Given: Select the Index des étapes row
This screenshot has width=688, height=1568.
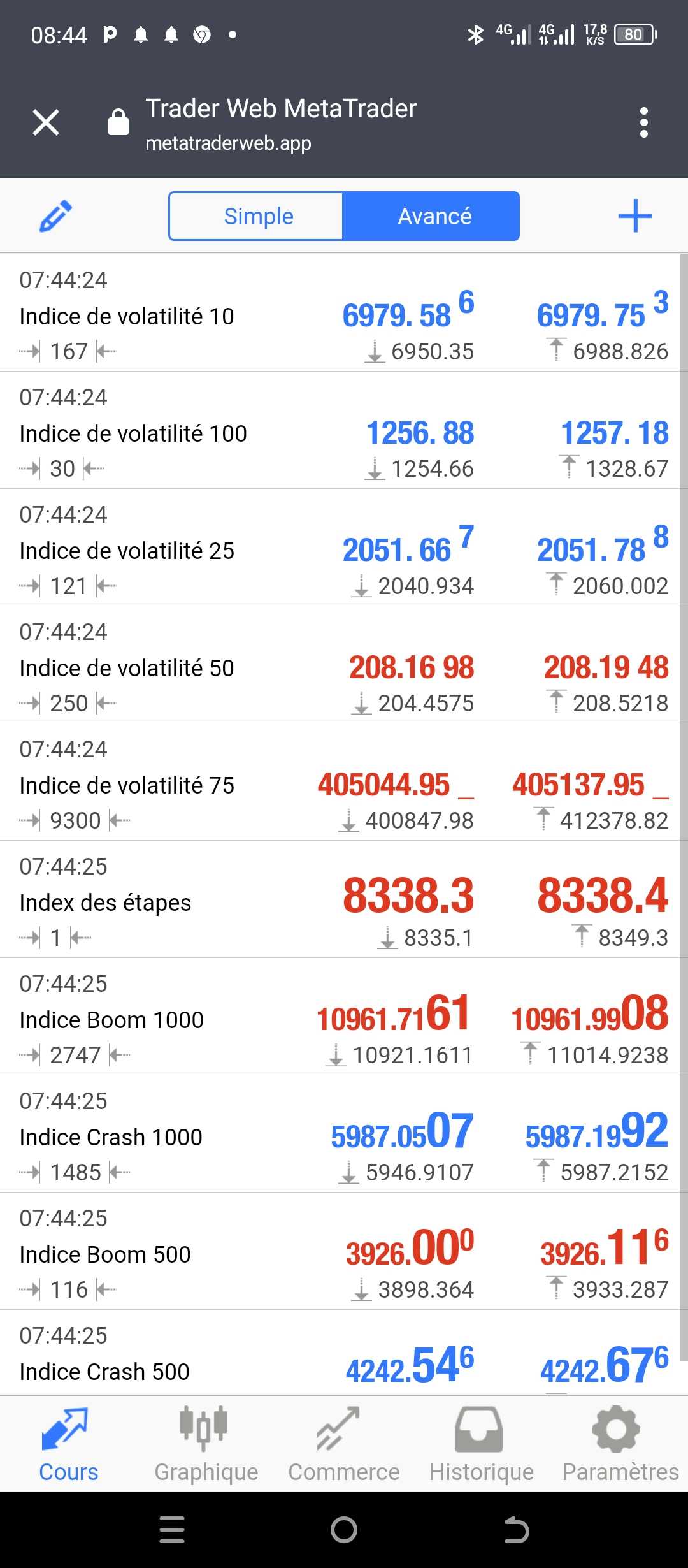Looking at the screenshot, I should [106, 903].
